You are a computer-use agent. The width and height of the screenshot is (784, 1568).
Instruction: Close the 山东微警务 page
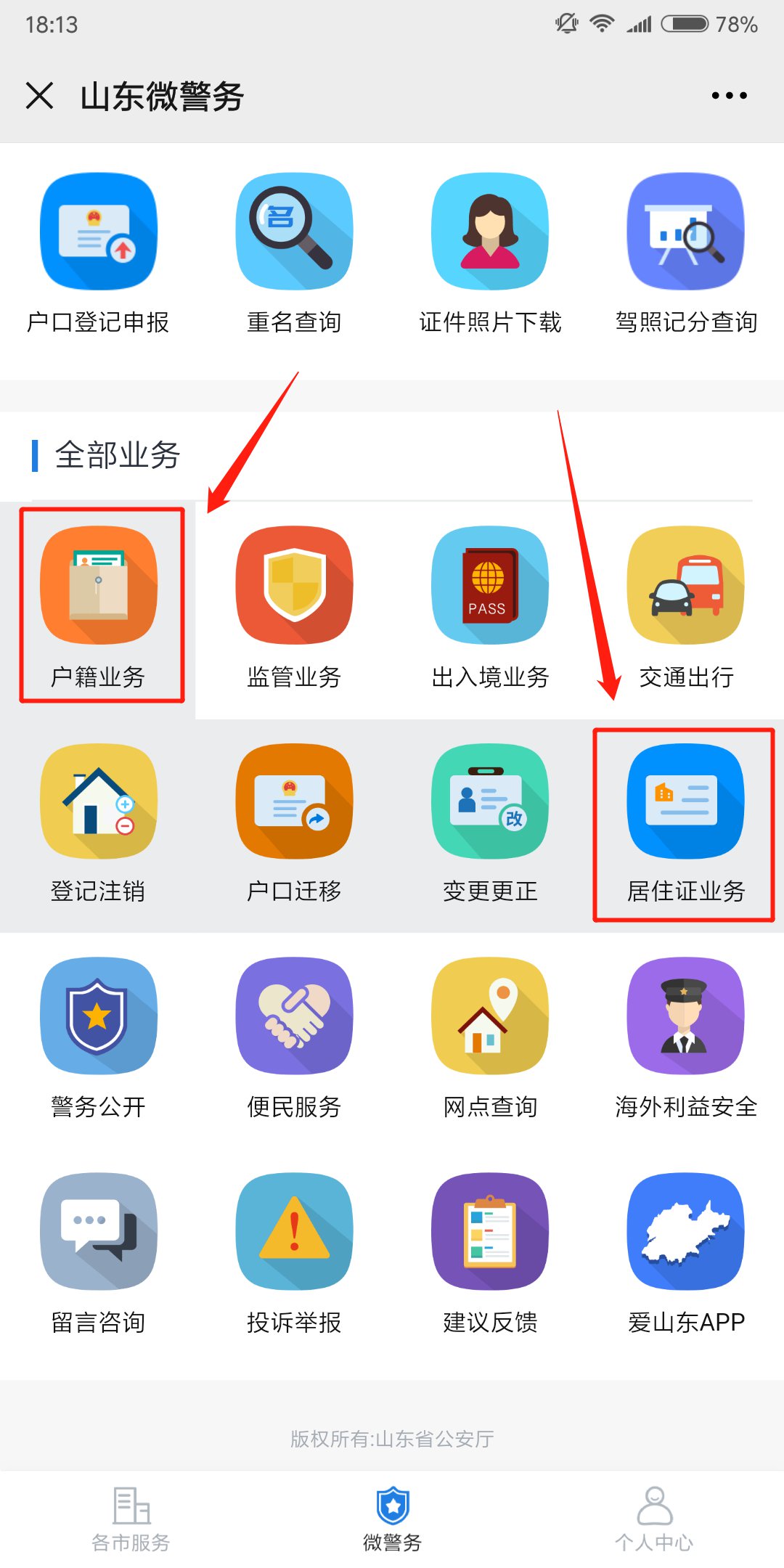pos(39,95)
